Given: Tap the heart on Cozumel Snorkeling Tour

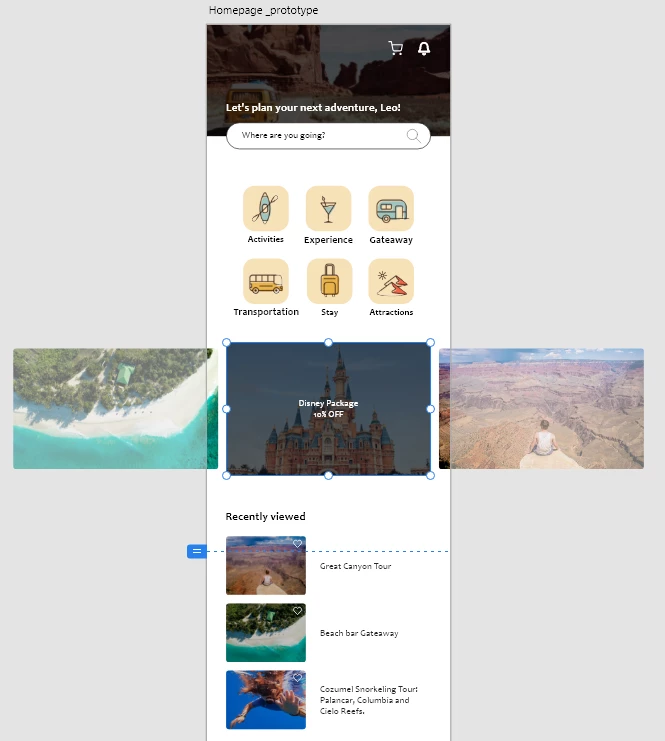Looking at the screenshot, I should click(x=297, y=678).
